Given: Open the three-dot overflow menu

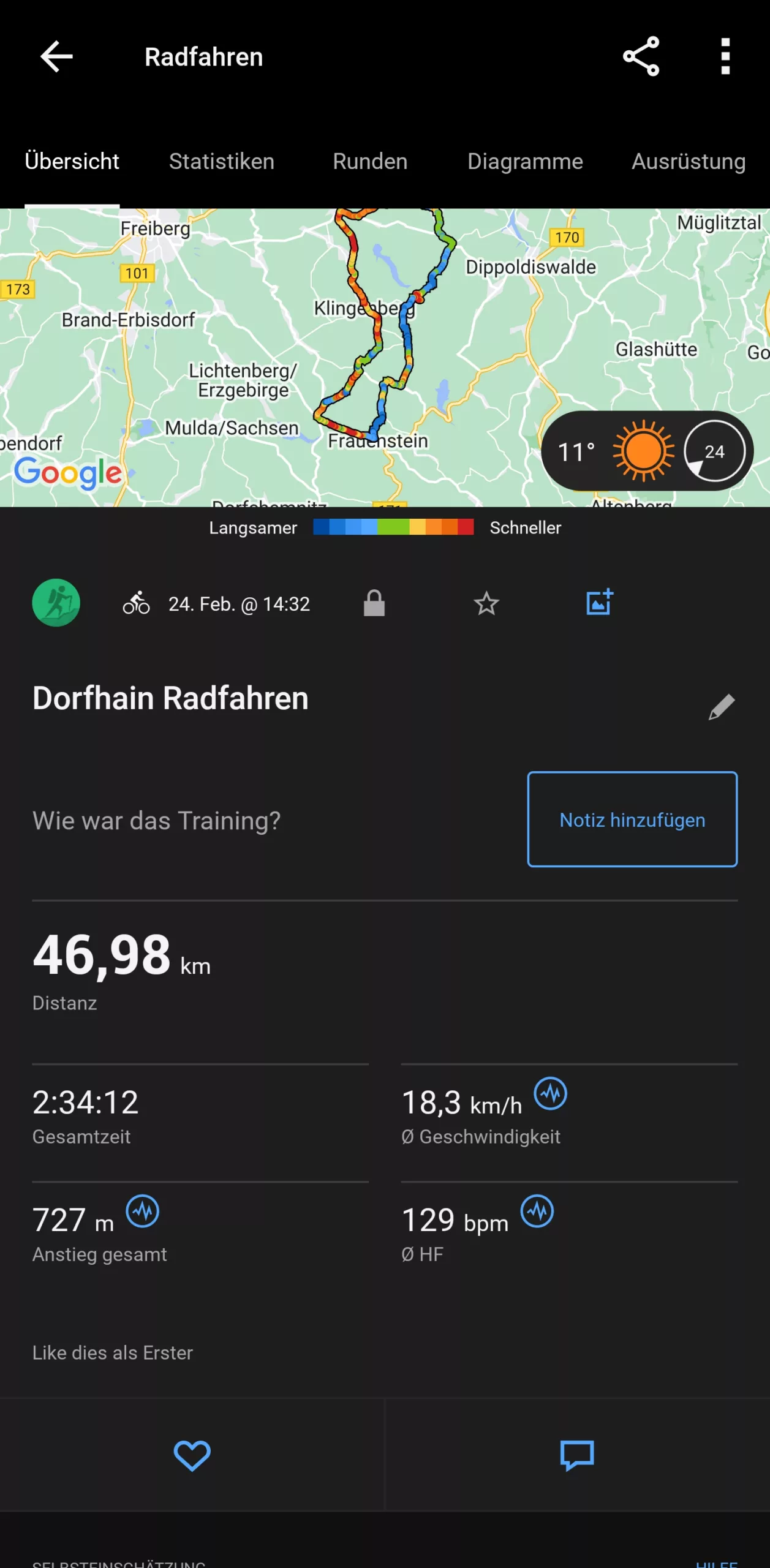Looking at the screenshot, I should (725, 56).
